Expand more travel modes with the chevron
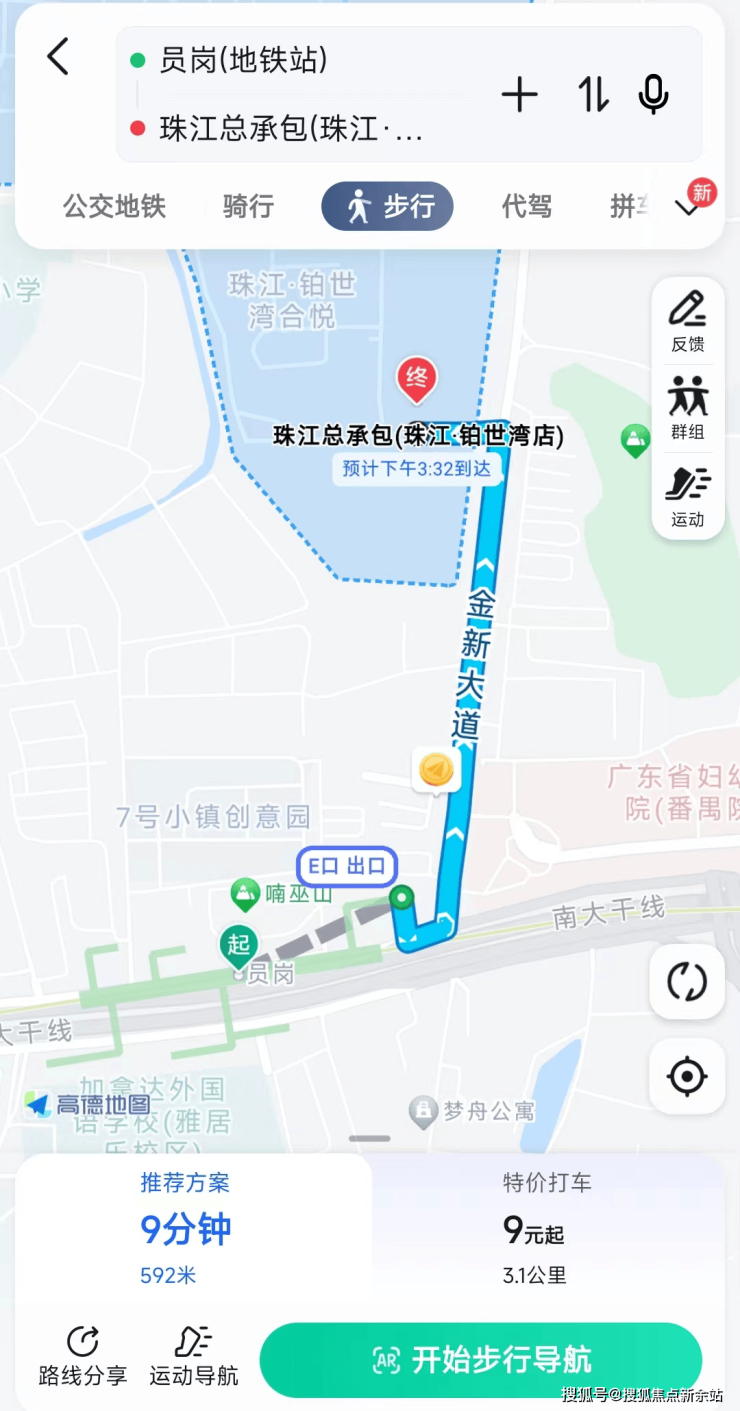The height and width of the screenshot is (1411, 740). pyautogui.click(x=687, y=207)
